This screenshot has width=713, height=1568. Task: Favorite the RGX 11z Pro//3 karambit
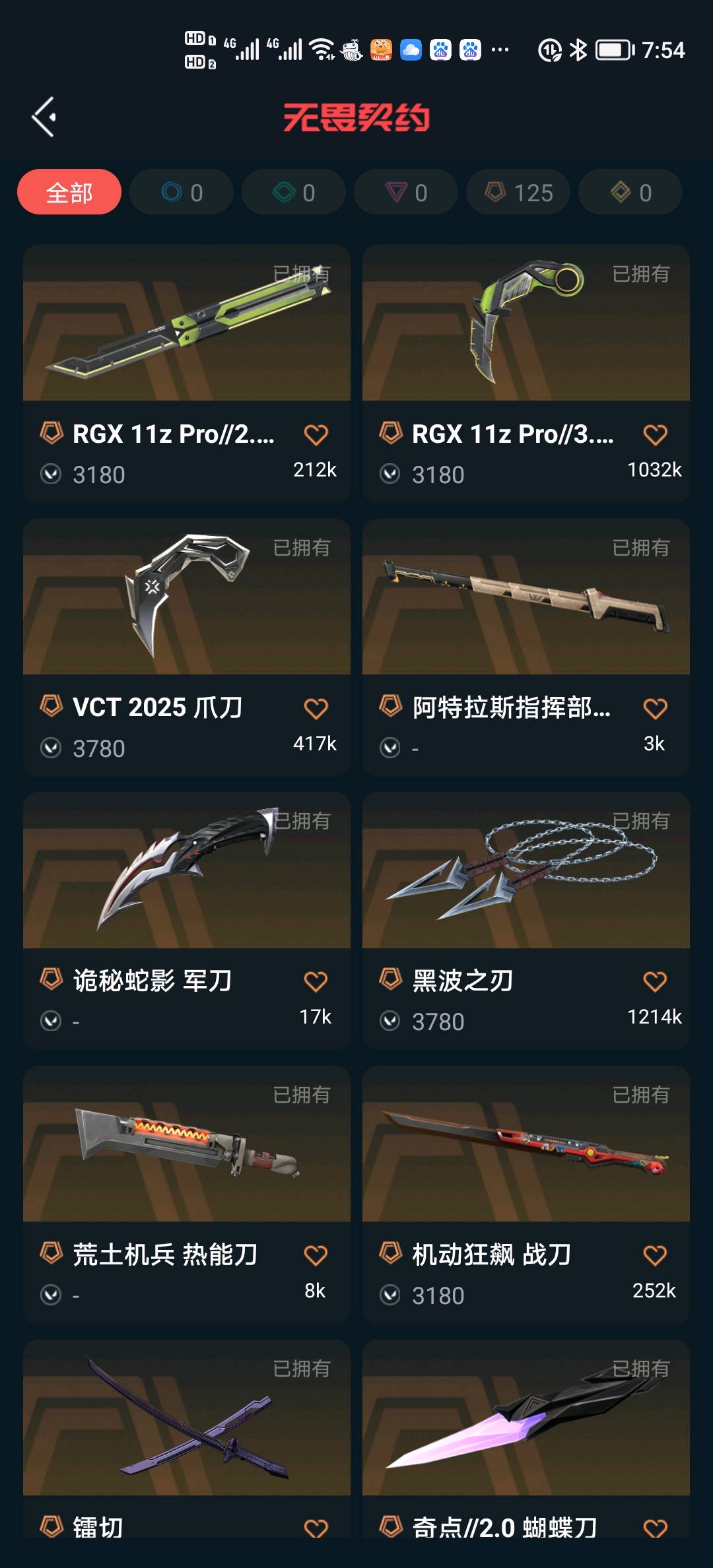(x=655, y=435)
